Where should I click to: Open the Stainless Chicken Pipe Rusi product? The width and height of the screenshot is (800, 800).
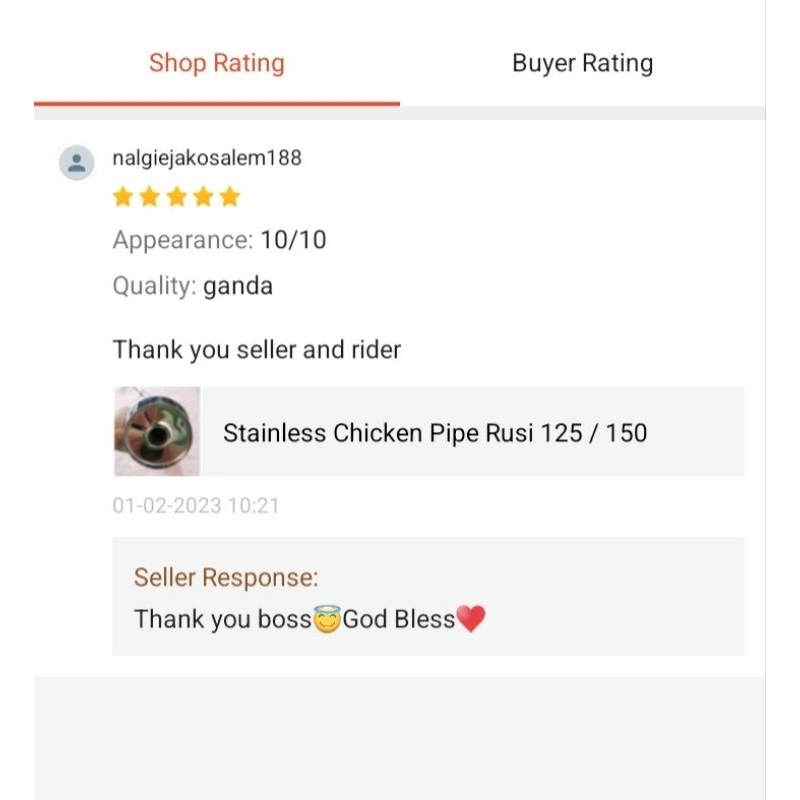click(429, 432)
